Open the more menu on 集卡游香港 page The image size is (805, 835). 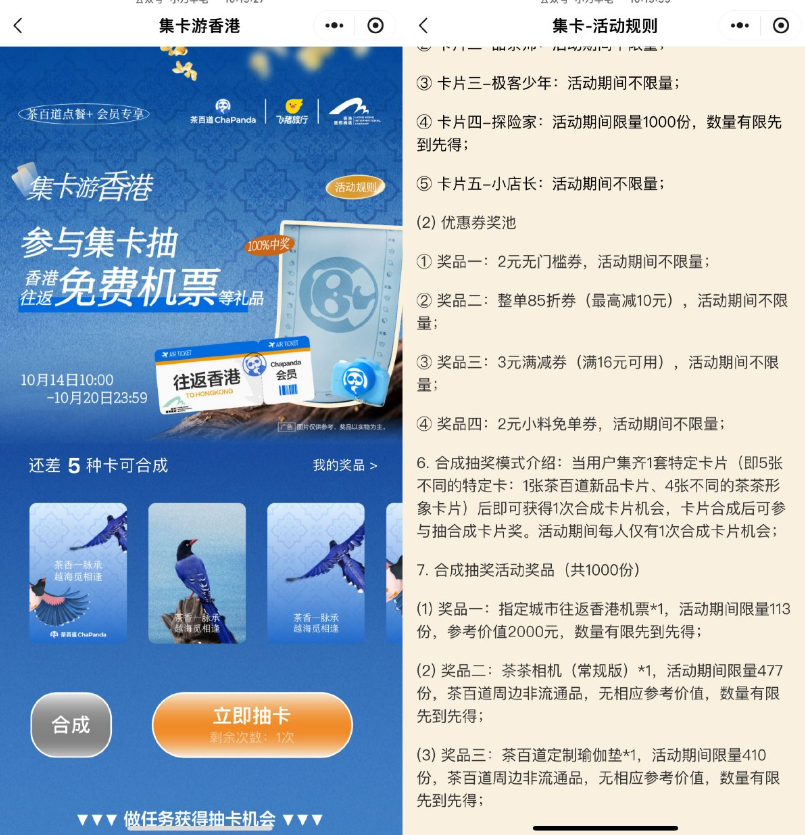coord(335,26)
